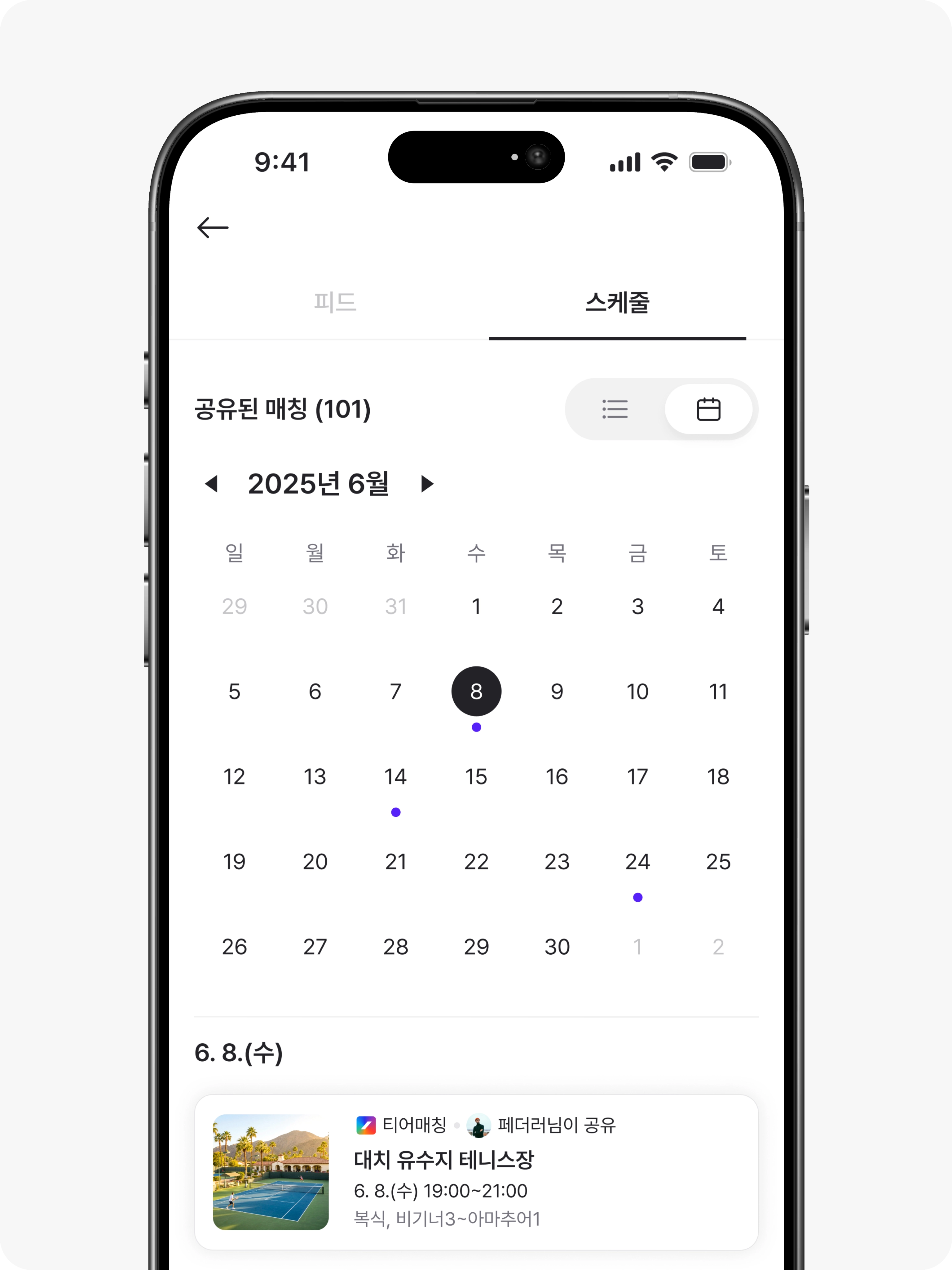Tap June 30 on the calendar
The image size is (952, 1270).
click(x=557, y=947)
